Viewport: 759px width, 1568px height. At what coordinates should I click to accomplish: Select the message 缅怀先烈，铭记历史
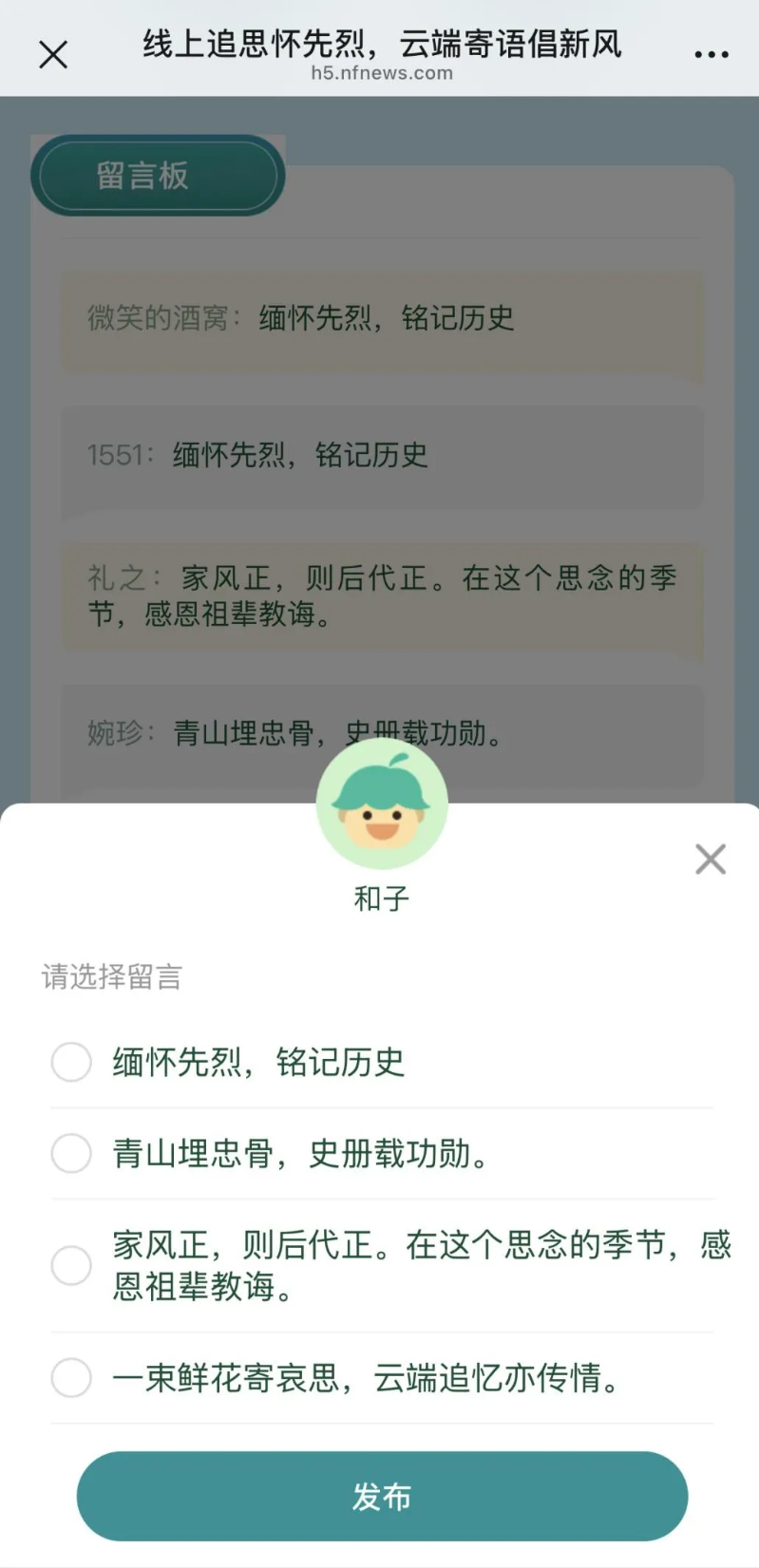[x=71, y=1062]
